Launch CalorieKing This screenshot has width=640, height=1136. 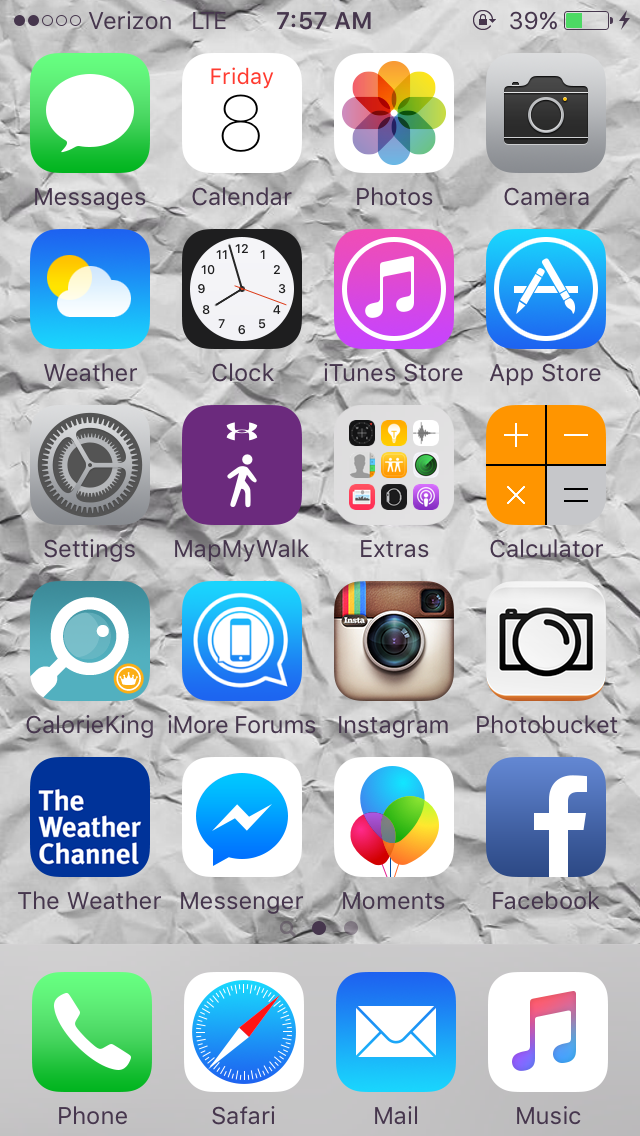click(x=90, y=641)
